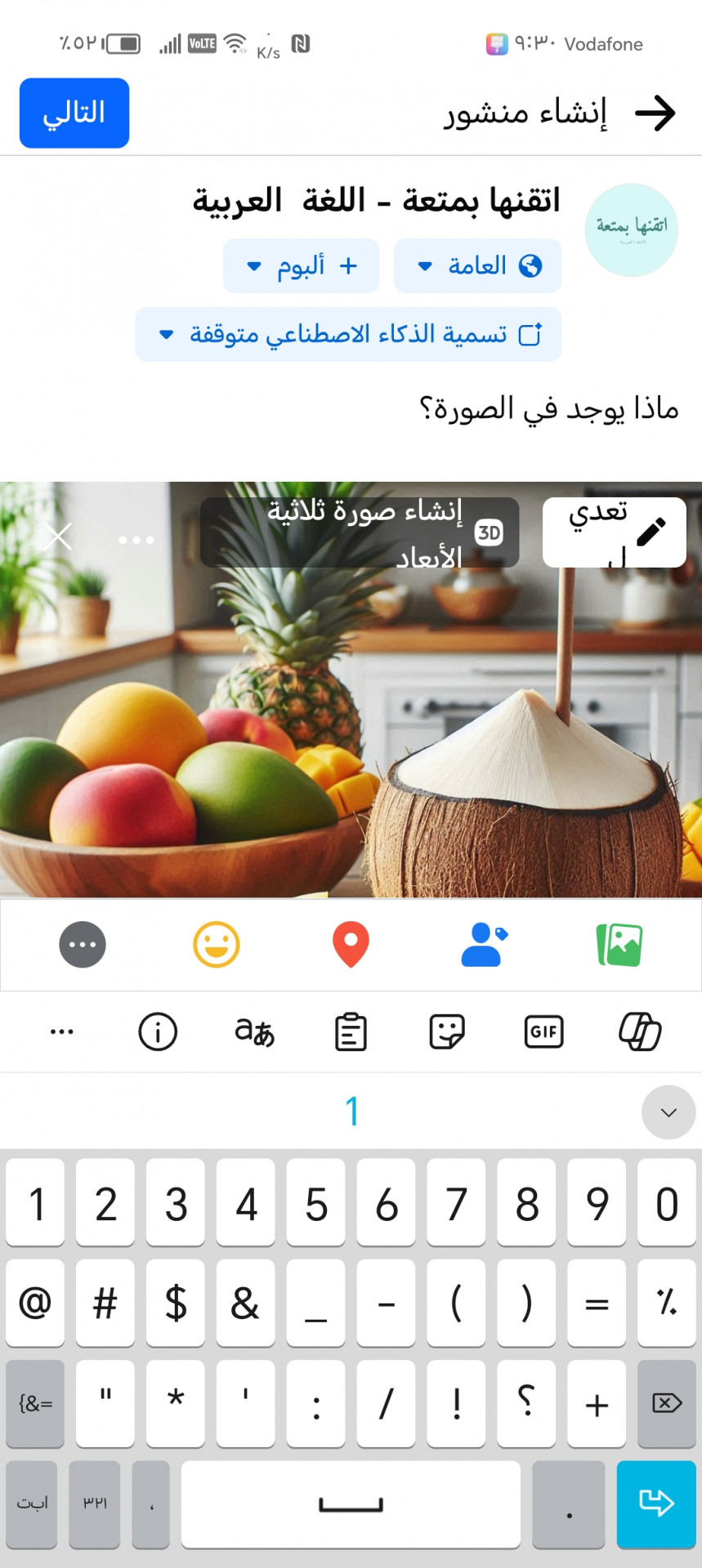This screenshot has width=702, height=1568.
Task: Open the keyboard translate tool
Action: pos(254,1031)
